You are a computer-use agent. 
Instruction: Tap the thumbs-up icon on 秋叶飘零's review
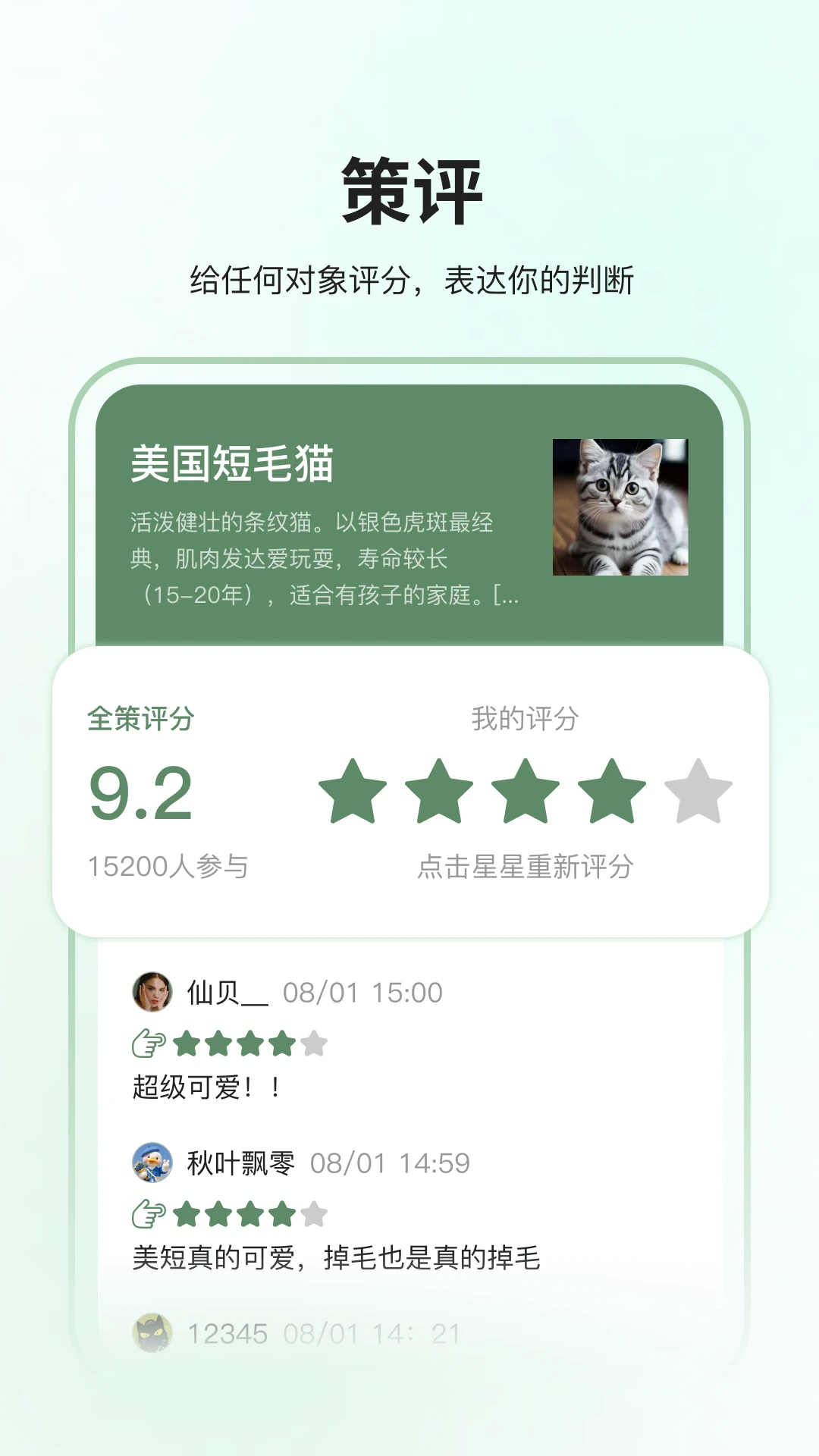point(148,1215)
